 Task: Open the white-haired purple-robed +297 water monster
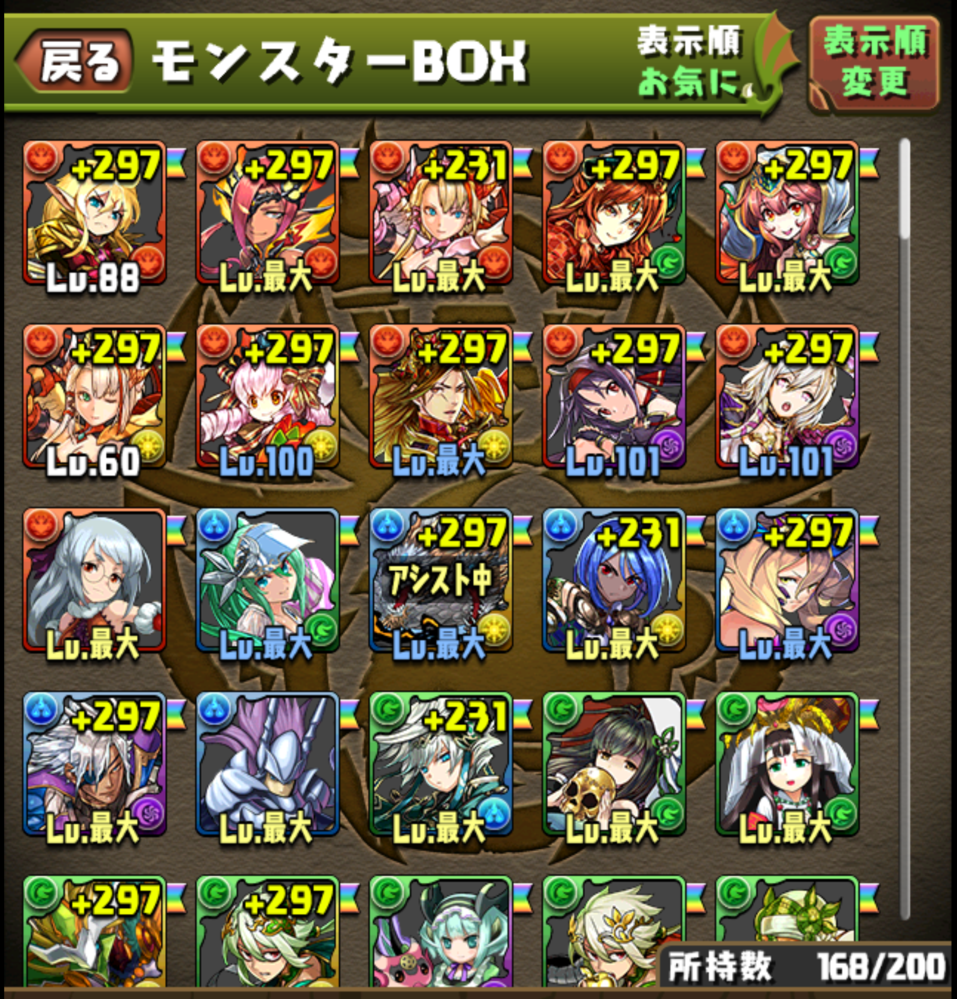tap(95, 764)
